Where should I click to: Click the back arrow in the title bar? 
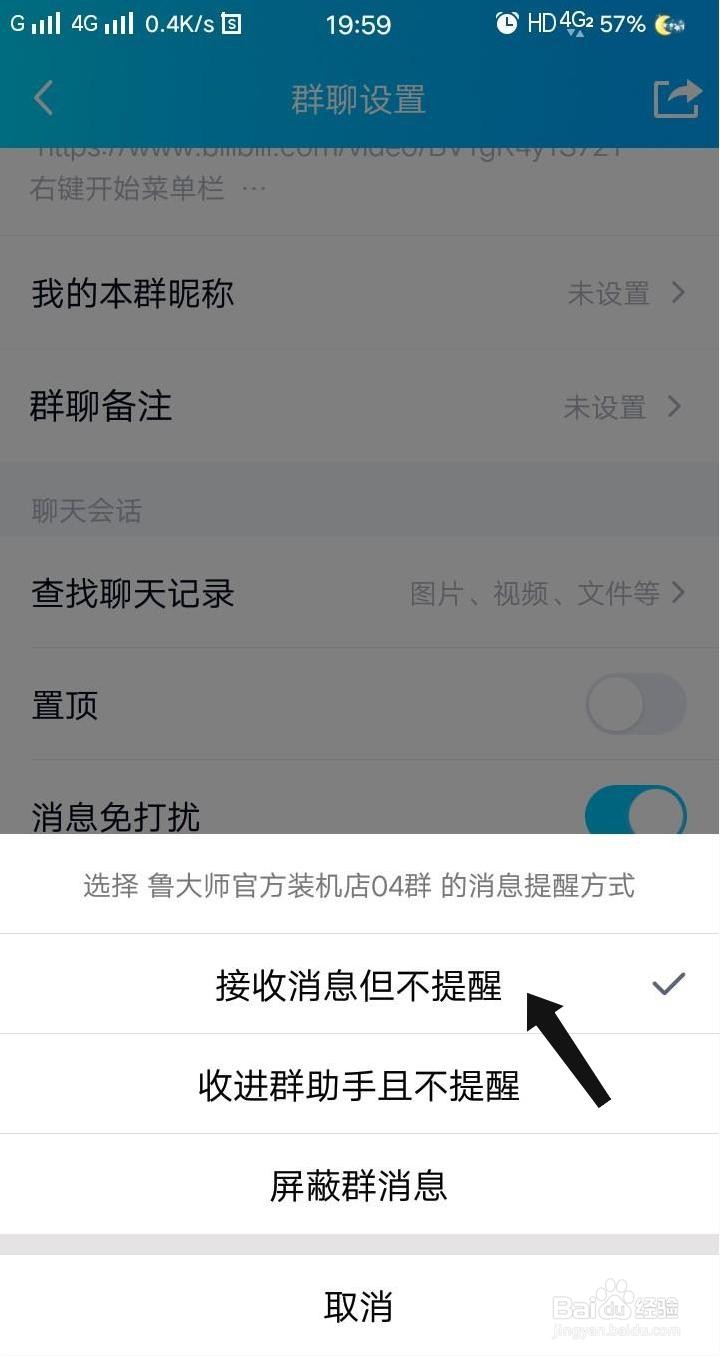(x=43, y=98)
